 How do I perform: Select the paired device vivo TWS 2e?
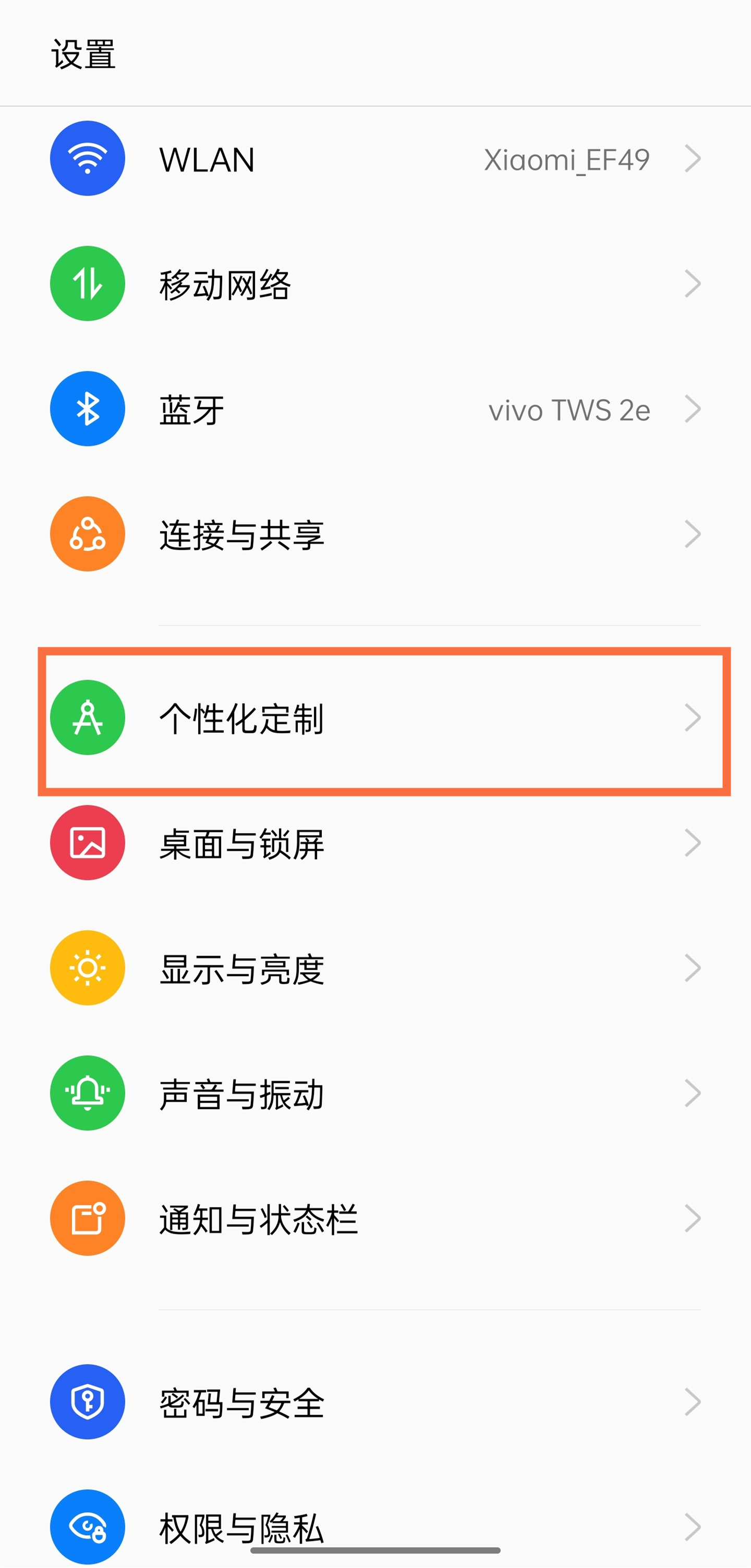point(569,409)
